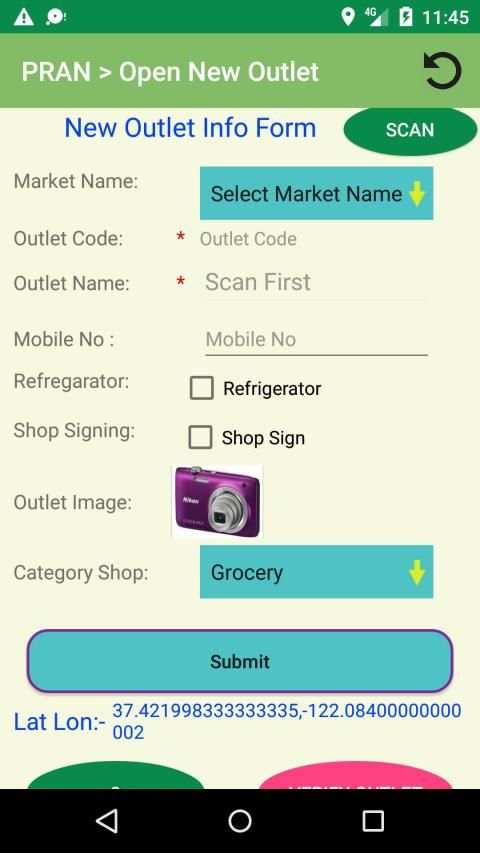The image size is (480, 853).
Task: Submit the new outlet form
Action: tap(240, 661)
